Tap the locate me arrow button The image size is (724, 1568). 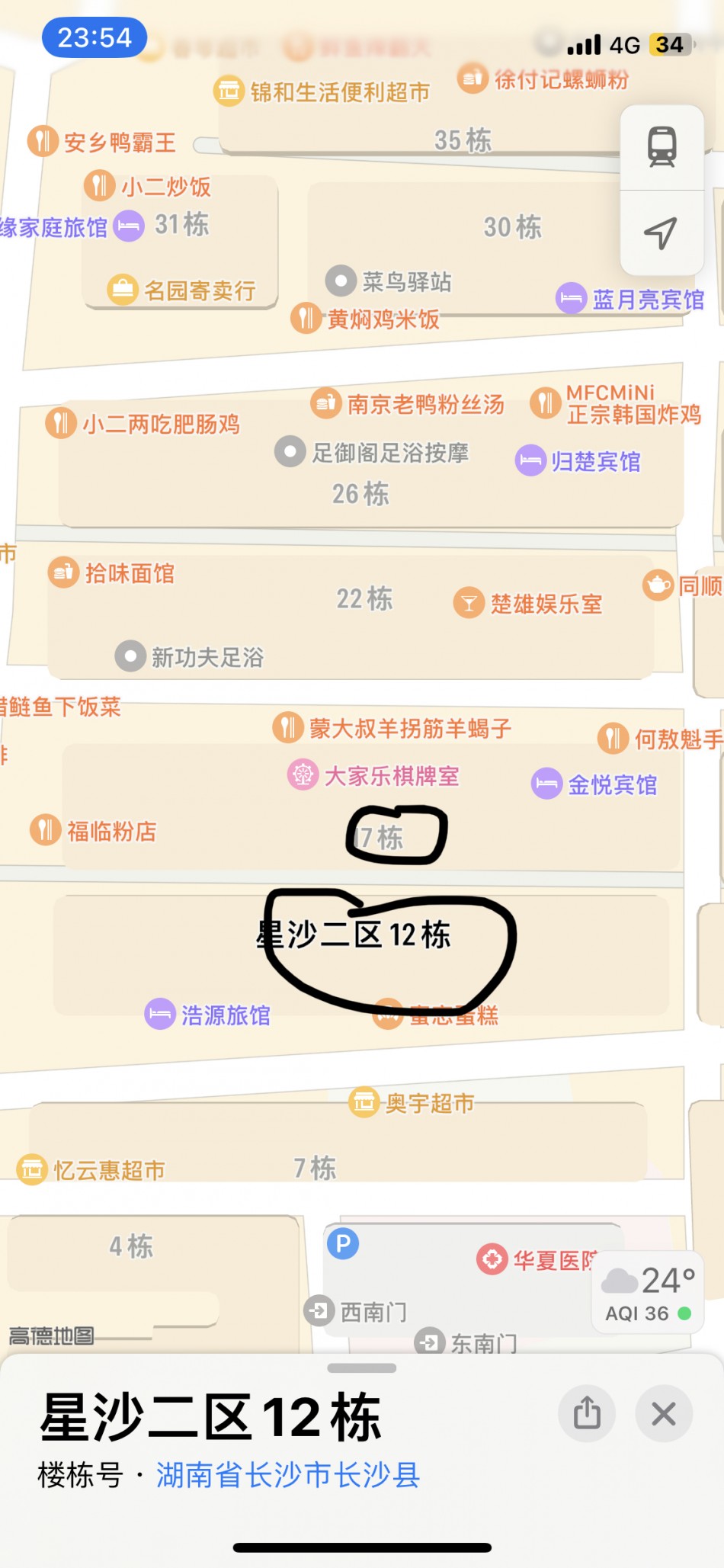pyautogui.click(x=662, y=233)
